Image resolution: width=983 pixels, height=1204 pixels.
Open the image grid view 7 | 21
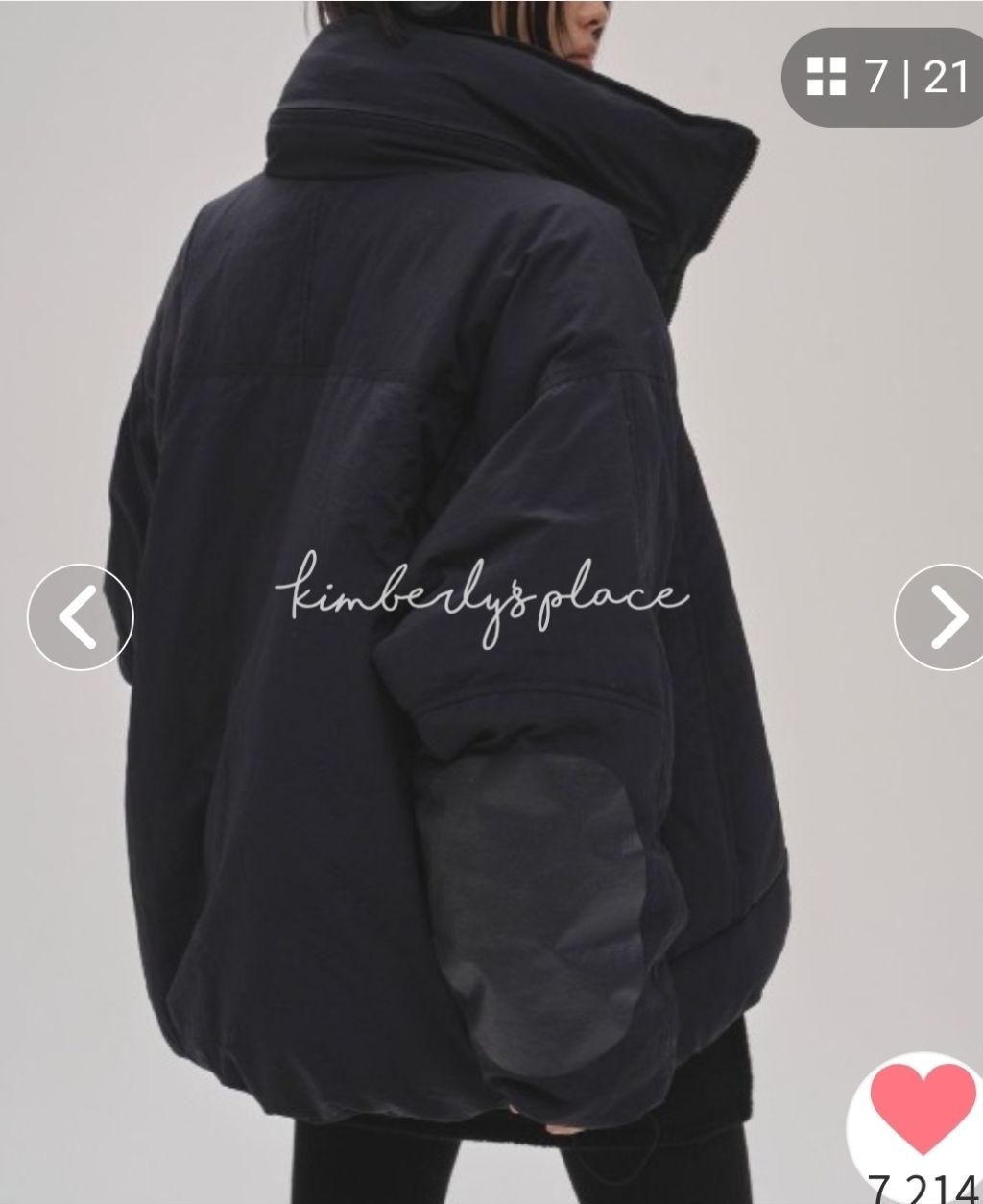[x=885, y=77]
